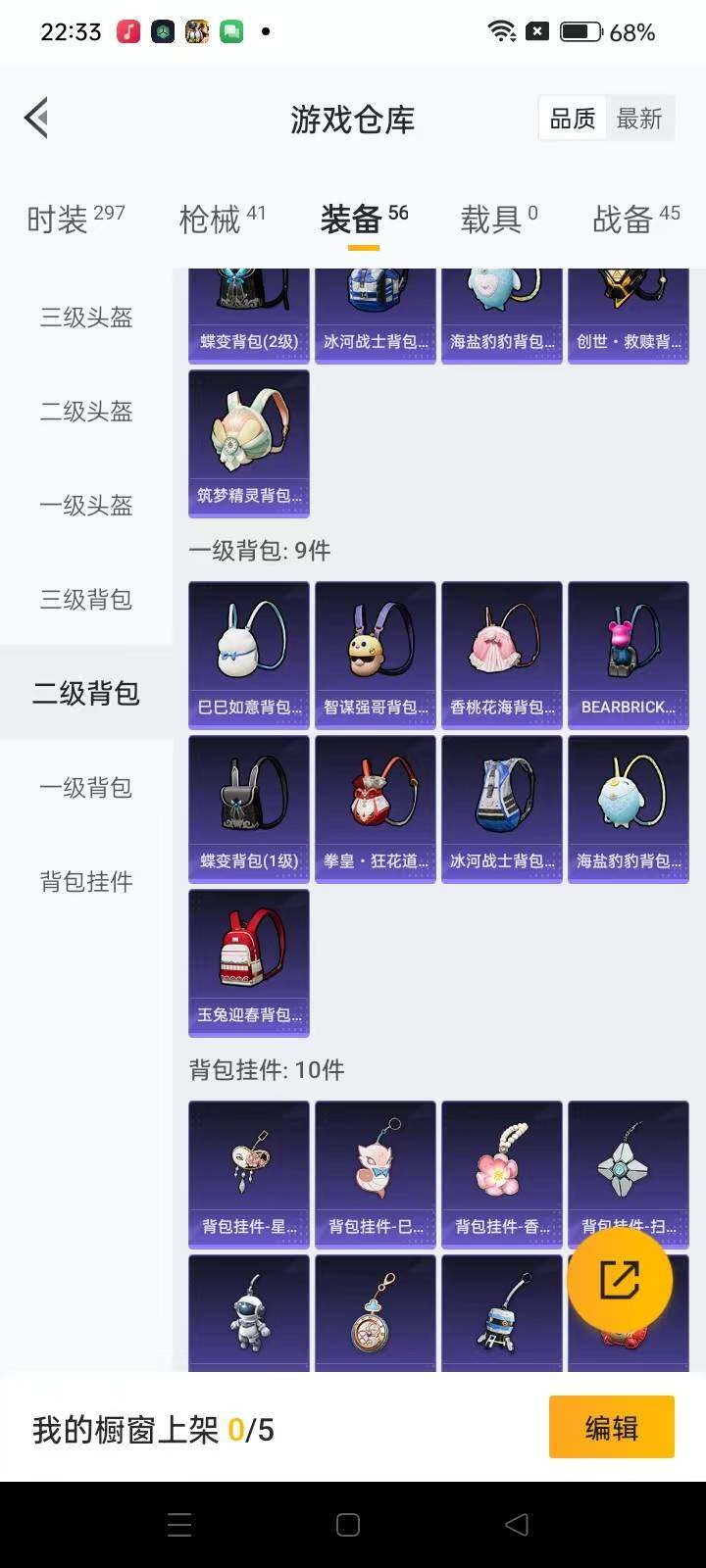Tap the 编辑 button
The width and height of the screenshot is (706, 1568).
coord(612,1428)
